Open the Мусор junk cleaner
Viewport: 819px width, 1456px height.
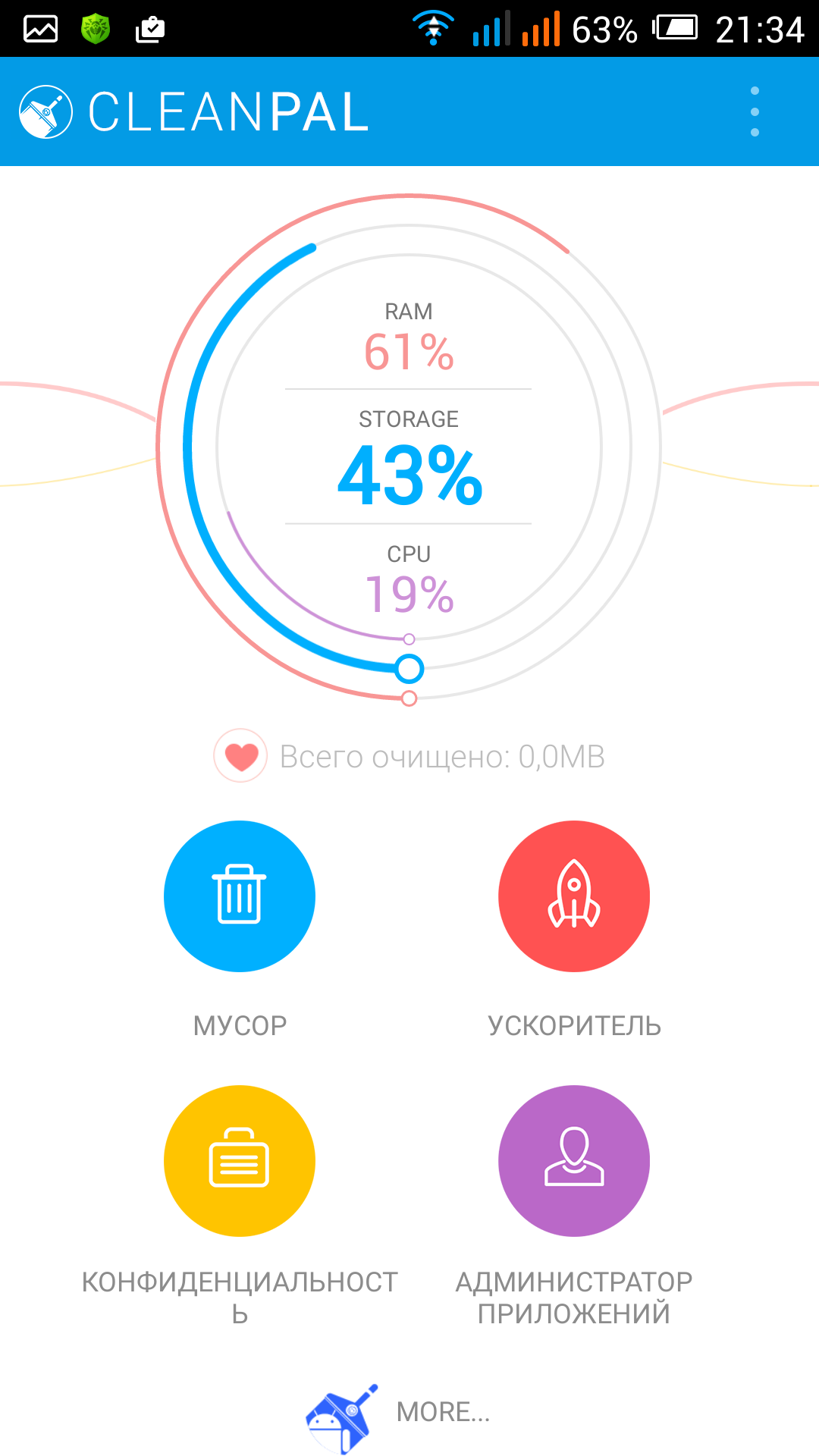click(240, 896)
